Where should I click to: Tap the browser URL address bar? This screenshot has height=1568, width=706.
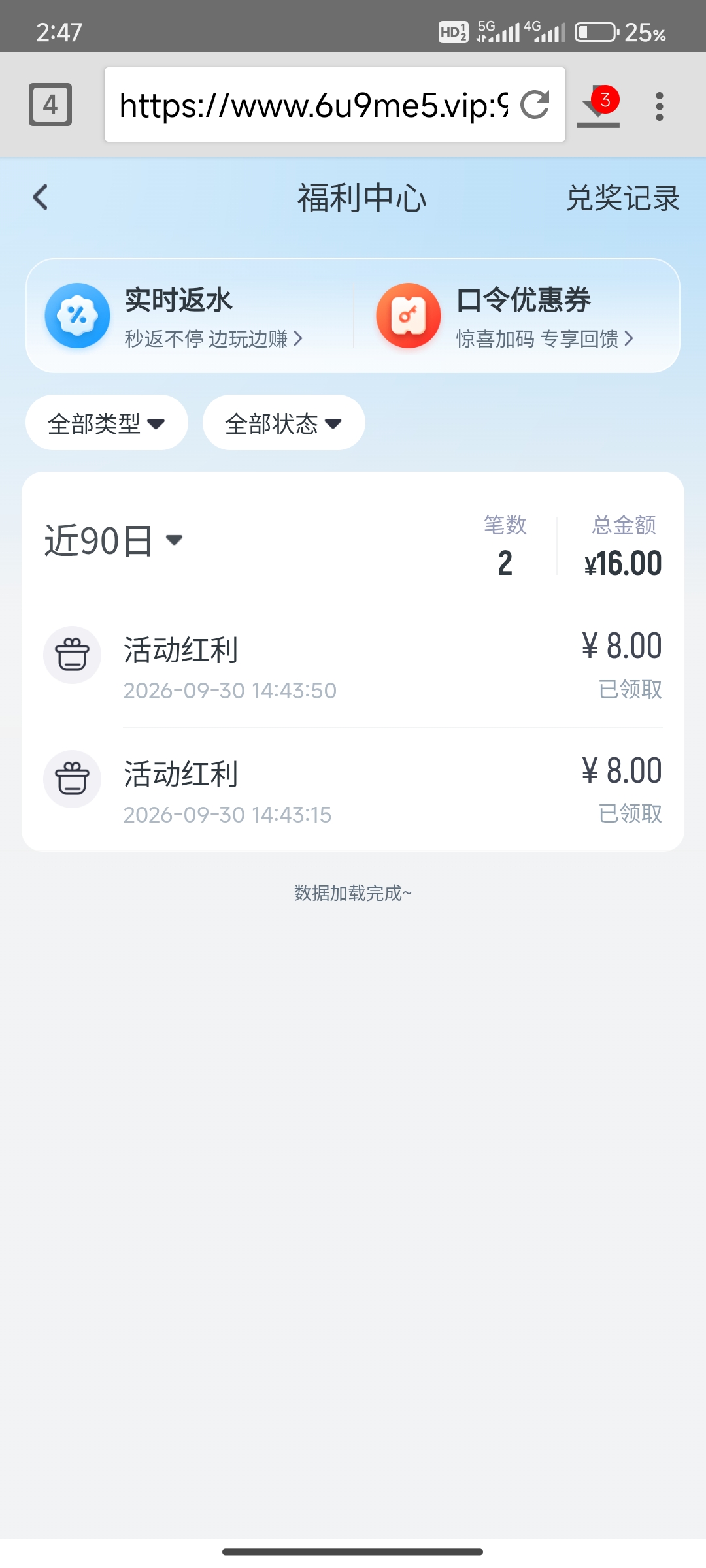point(314,105)
